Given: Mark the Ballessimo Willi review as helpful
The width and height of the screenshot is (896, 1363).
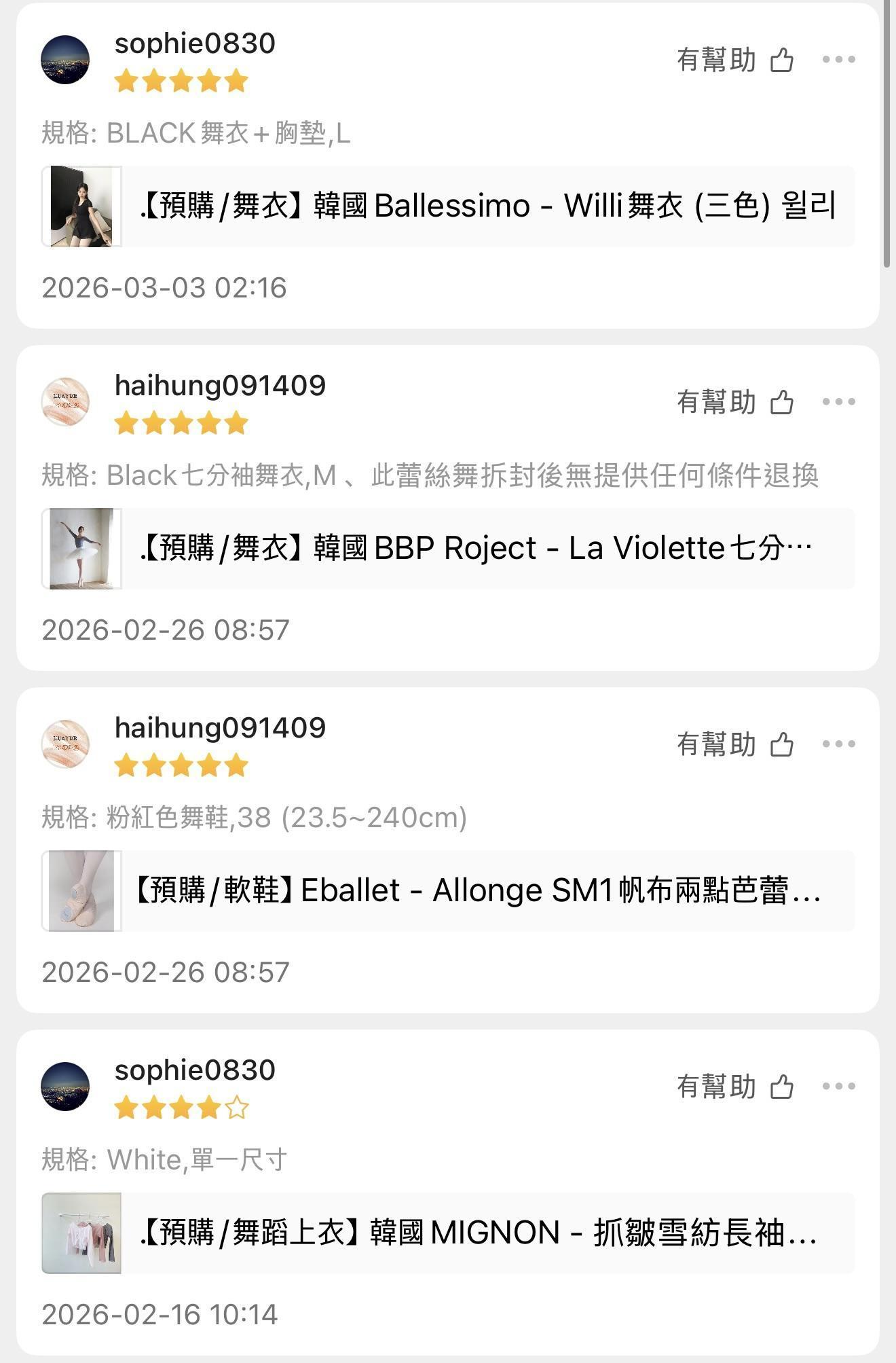Looking at the screenshot, I should point(782,60).
